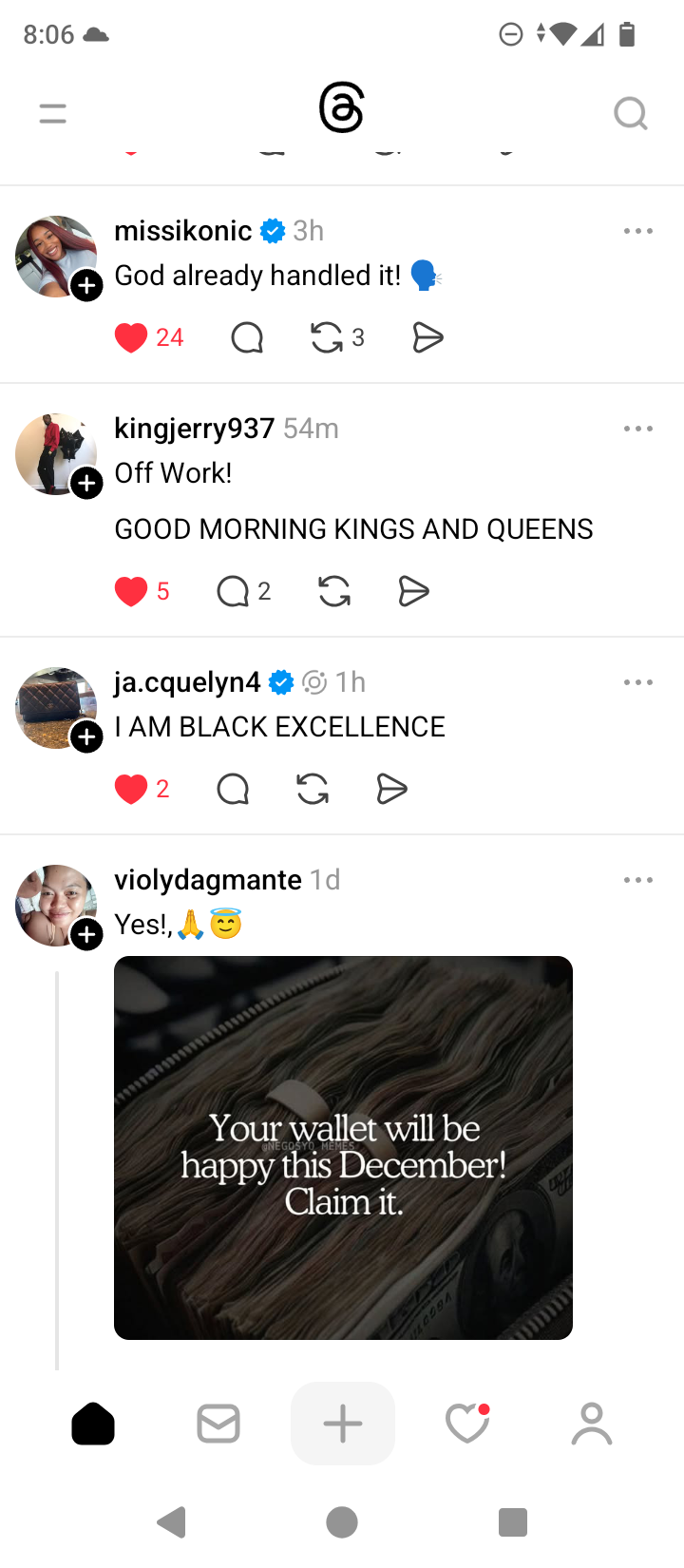
Task: Like missikonic's post
Action: click(131, 337)
